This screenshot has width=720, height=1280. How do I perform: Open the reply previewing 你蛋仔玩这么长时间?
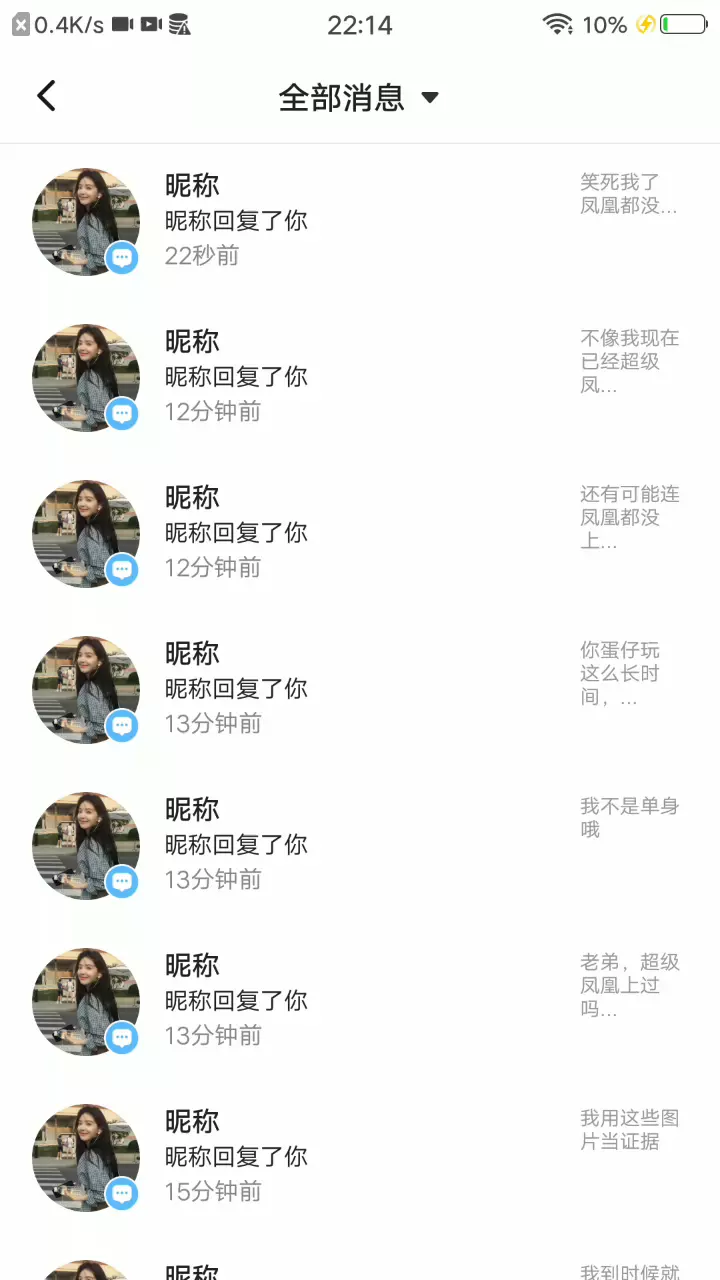(360, 690)
